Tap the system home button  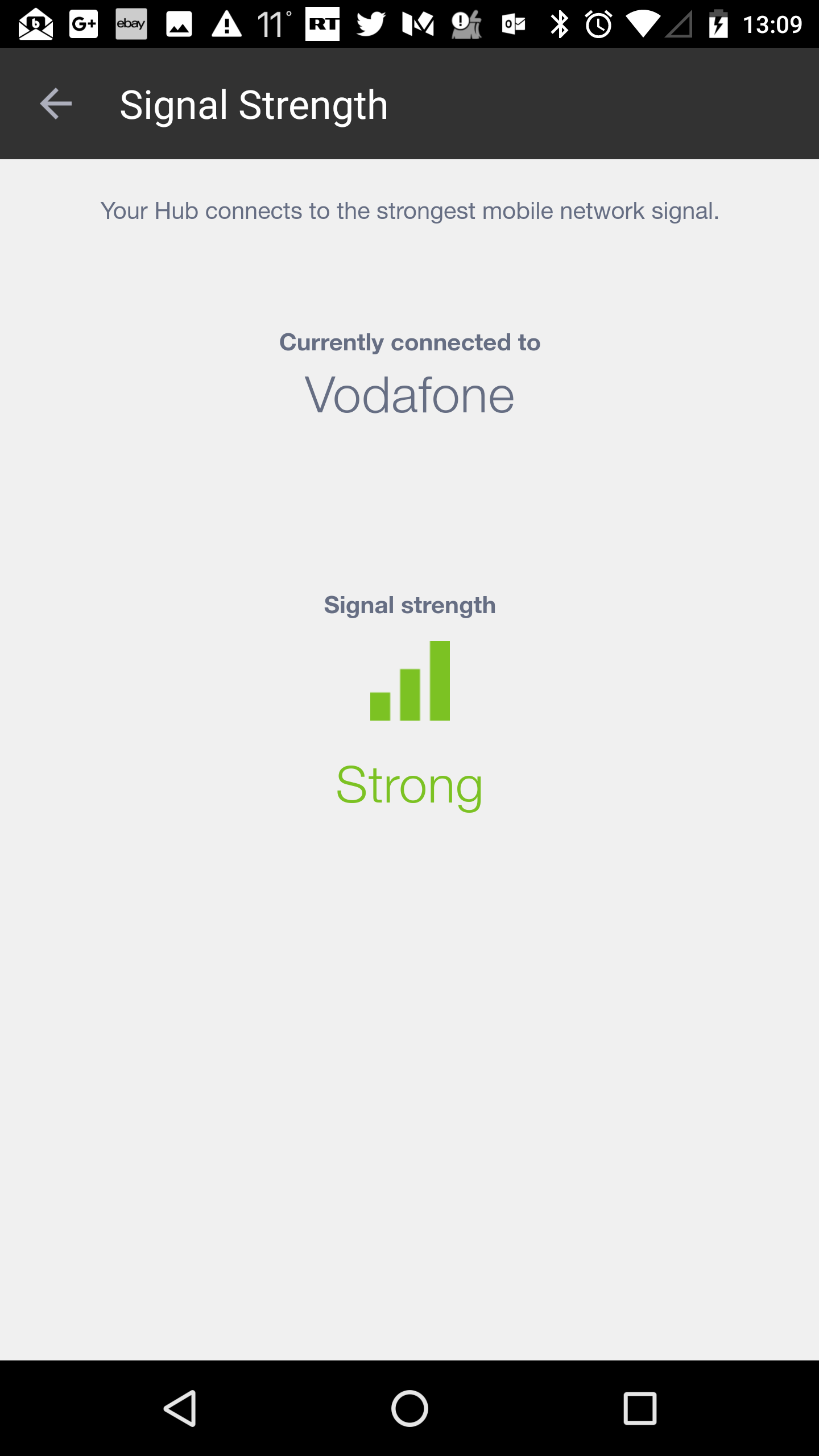coord(409,1408)
